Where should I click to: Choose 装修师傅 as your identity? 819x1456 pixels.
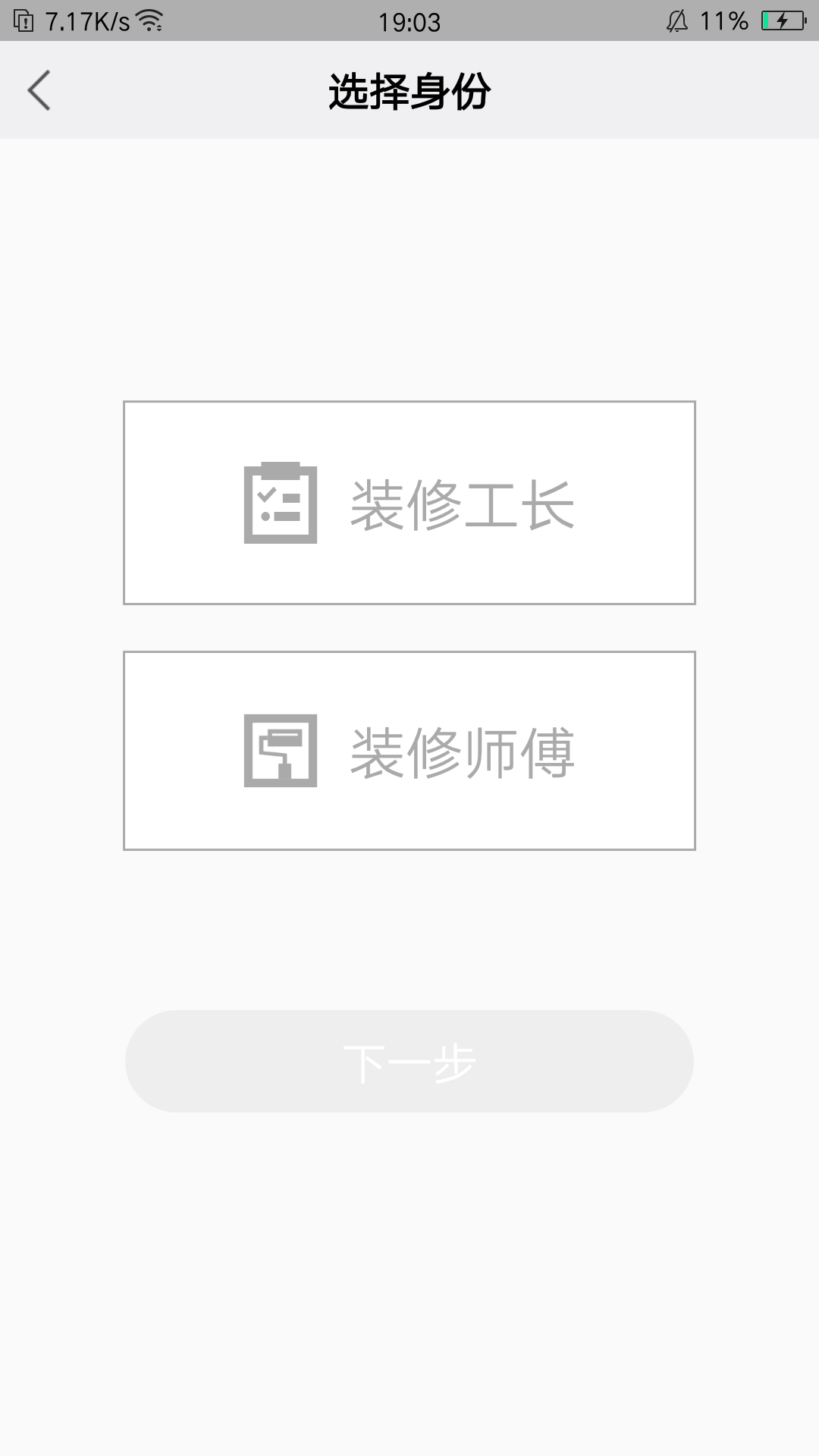409,751
